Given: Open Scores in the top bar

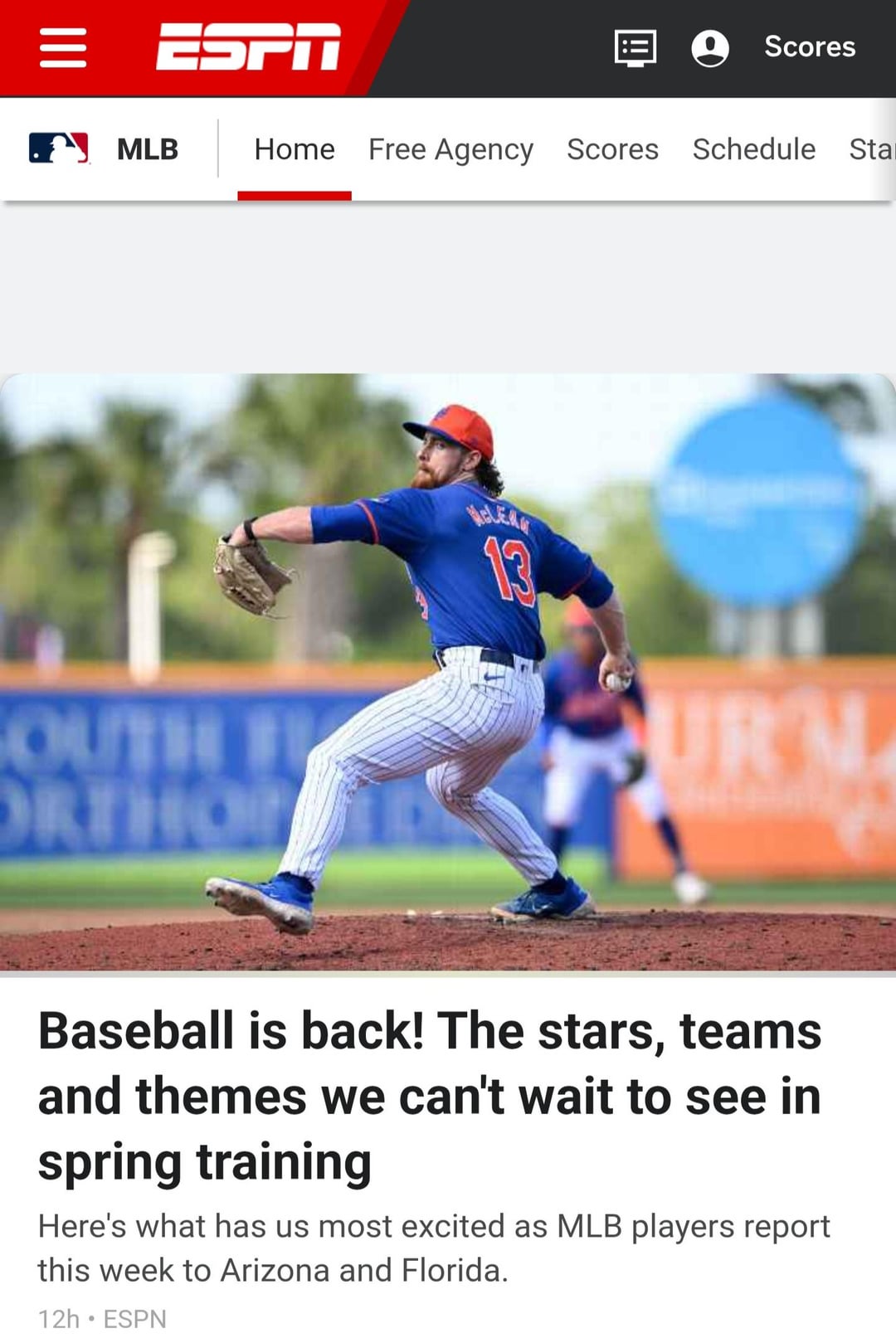Looking at the screenshot, I should click(x=809, y=47).
